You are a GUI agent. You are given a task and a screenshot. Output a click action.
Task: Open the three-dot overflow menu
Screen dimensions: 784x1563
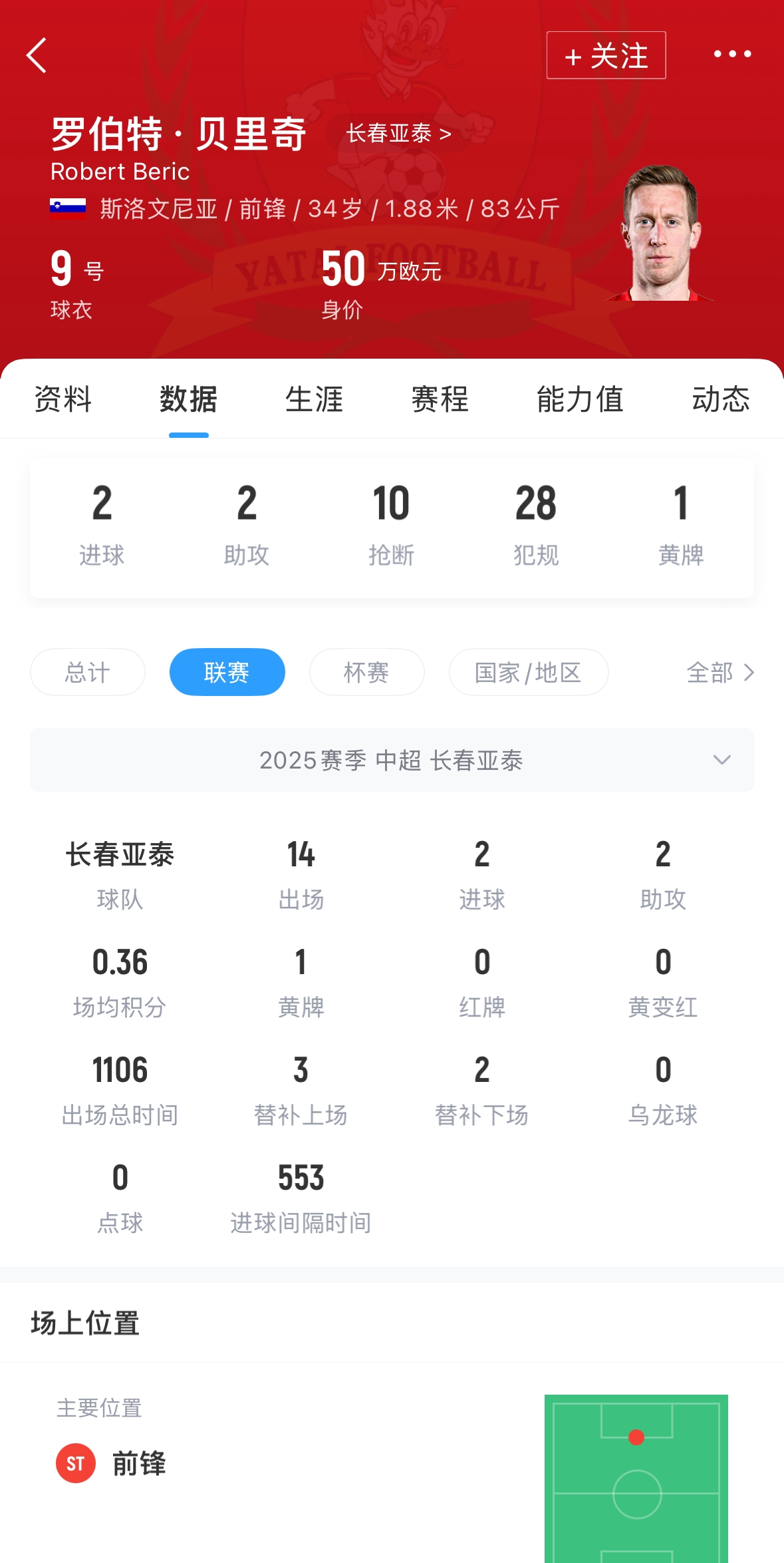732,54
